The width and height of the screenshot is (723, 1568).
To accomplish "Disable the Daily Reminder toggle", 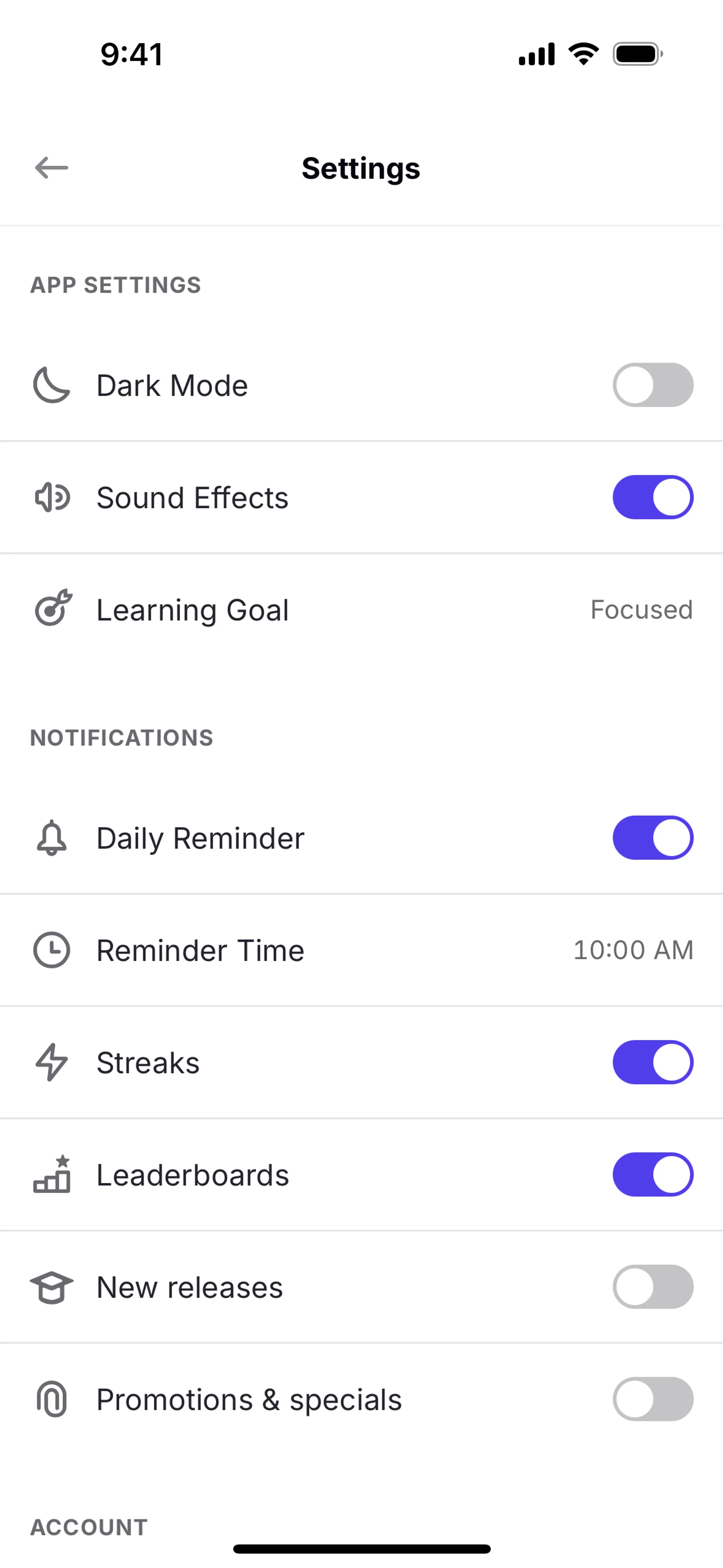I will coord(653,837).
